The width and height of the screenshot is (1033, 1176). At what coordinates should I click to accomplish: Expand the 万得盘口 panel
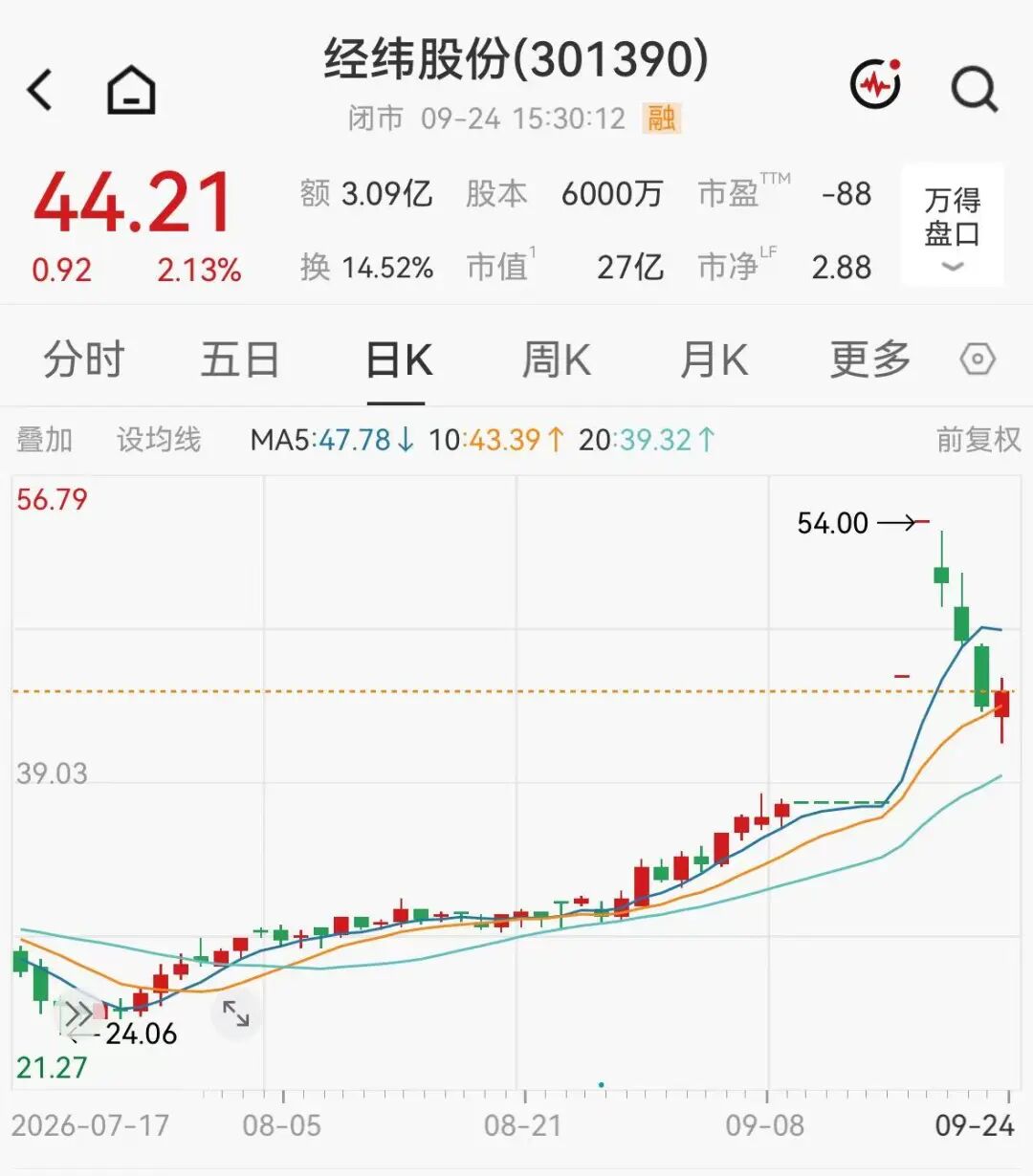tap(953, 226)
